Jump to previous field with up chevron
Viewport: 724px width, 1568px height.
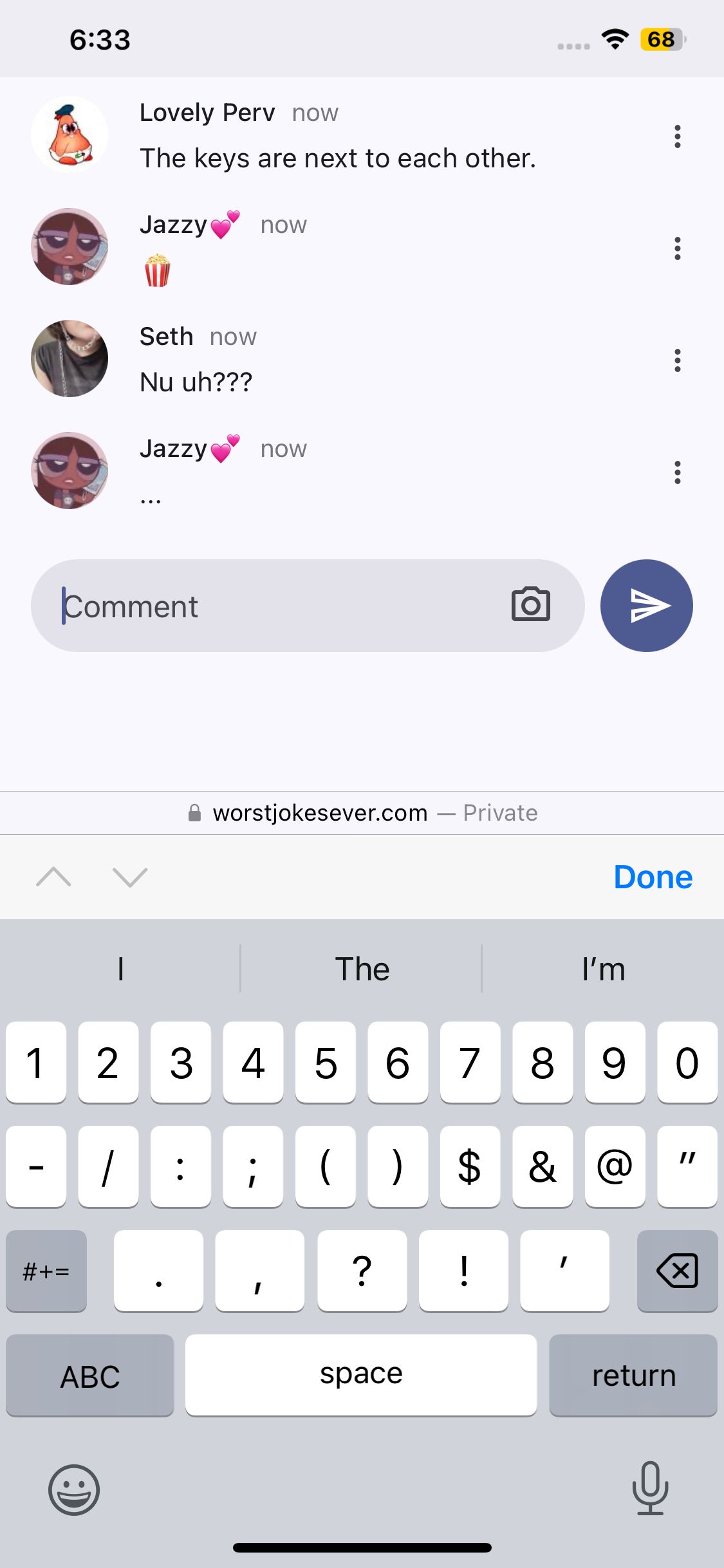click(54, 877)
